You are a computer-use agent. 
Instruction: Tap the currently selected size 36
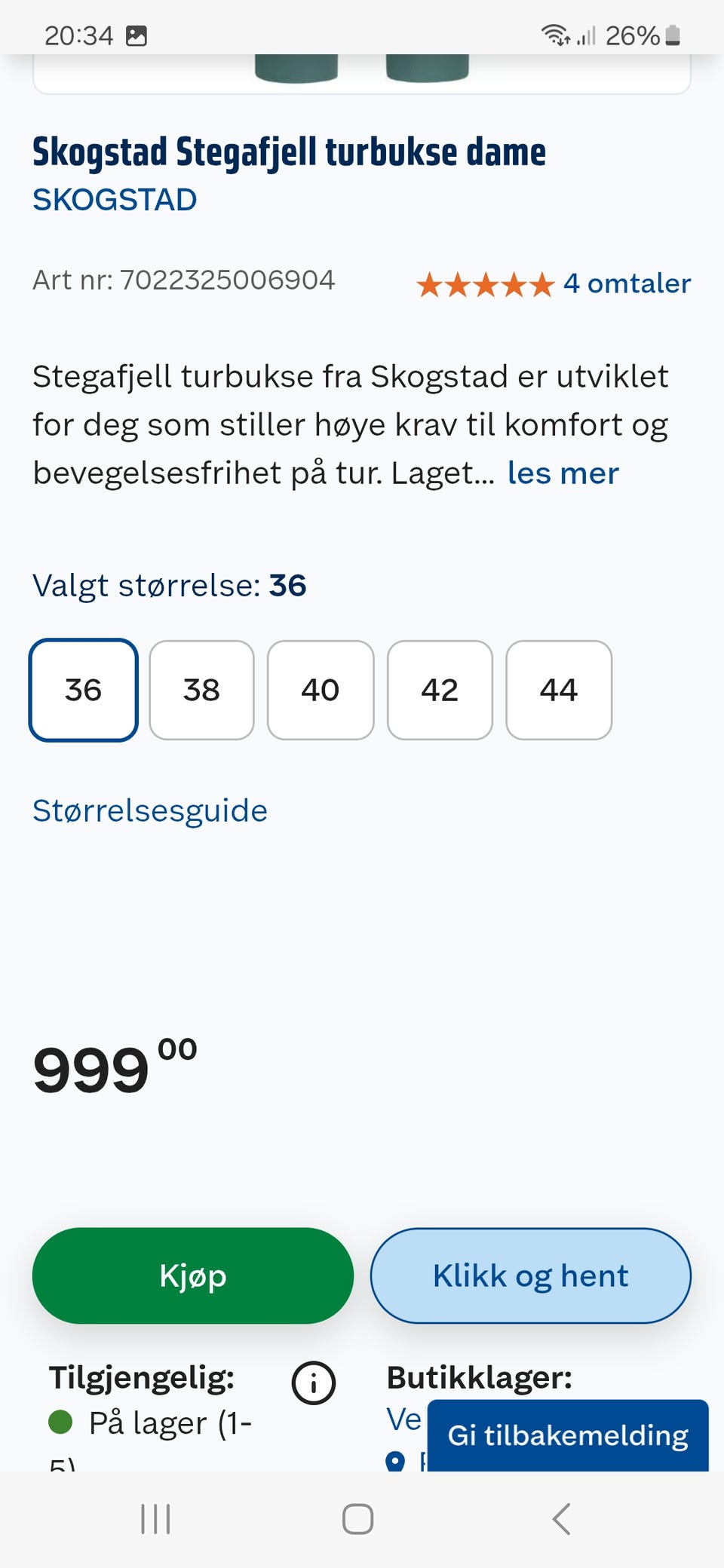(x=83, y=690)
